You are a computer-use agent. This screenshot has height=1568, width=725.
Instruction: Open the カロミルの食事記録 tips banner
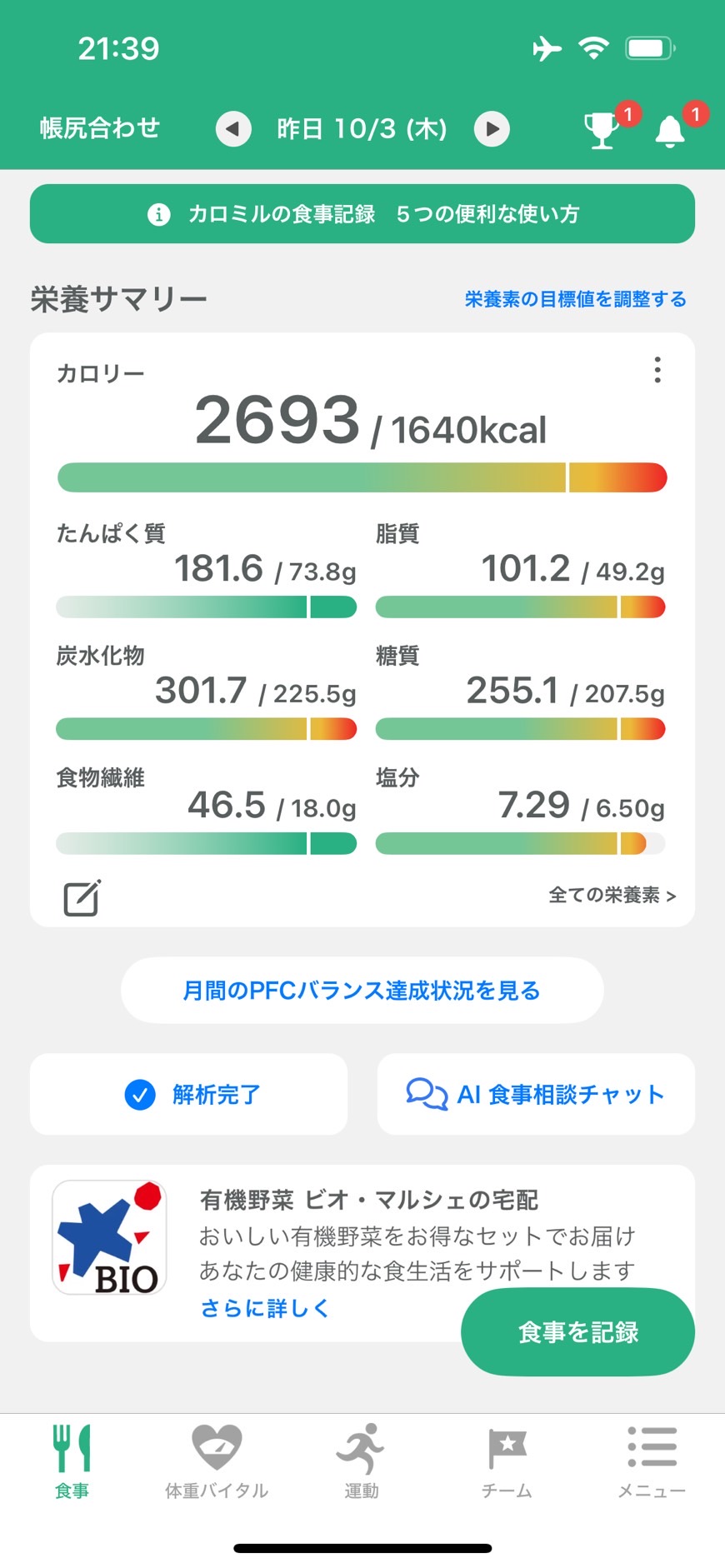[x=362, y=214]
